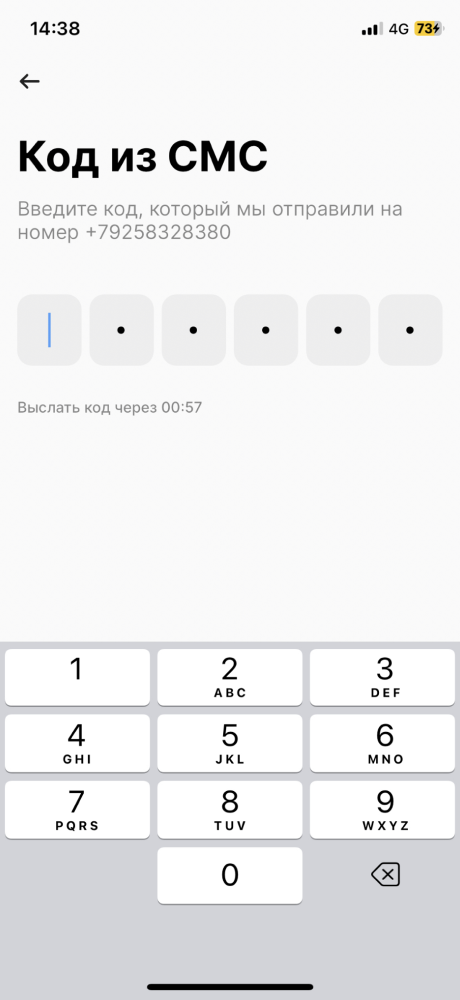This screenshot has width=460, height=1000.
Task: Enter digit 5 on the numeric keypad
Action: pos(230,744)
